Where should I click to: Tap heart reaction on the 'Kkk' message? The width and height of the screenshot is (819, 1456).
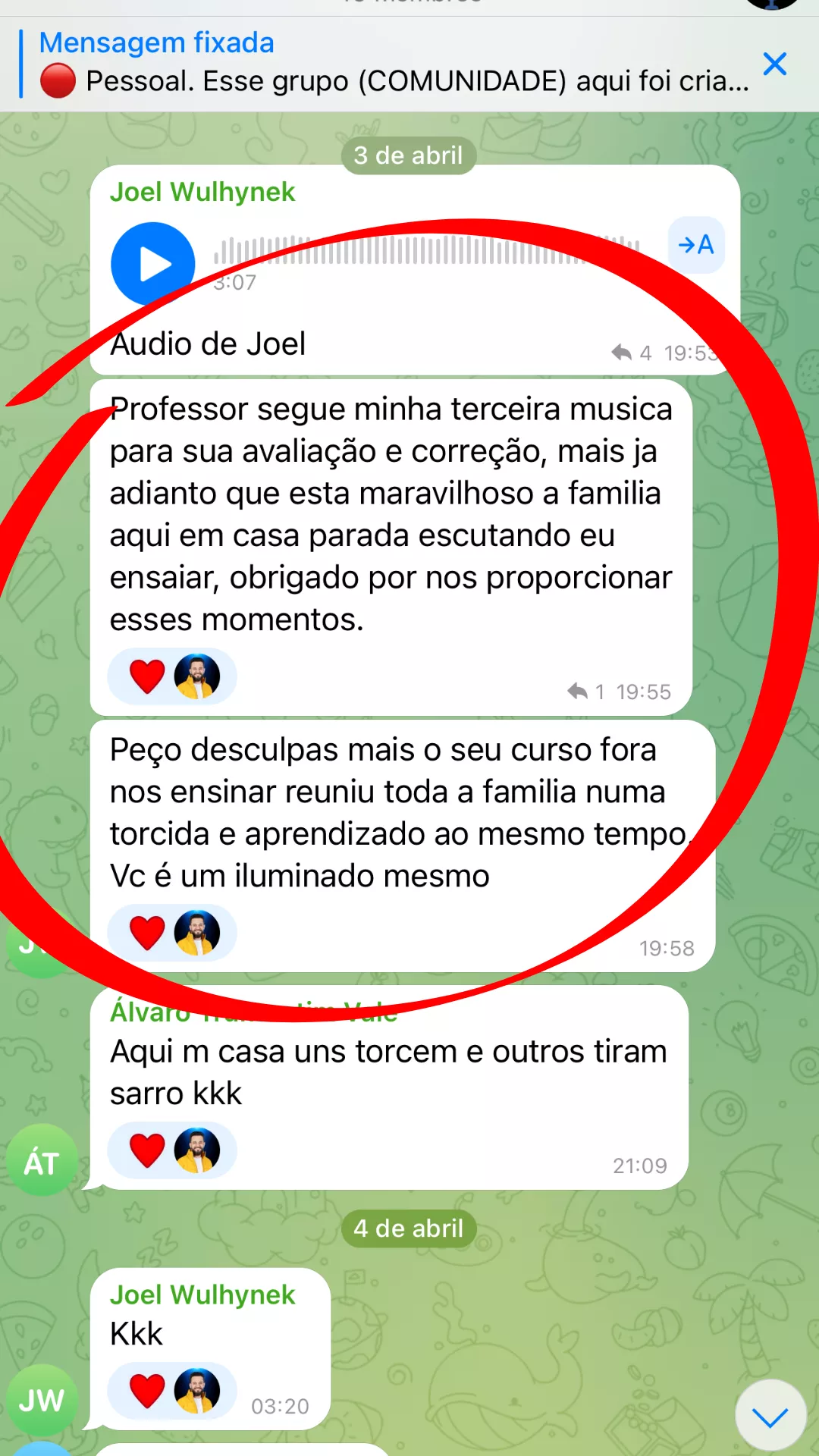[148, 1391]
